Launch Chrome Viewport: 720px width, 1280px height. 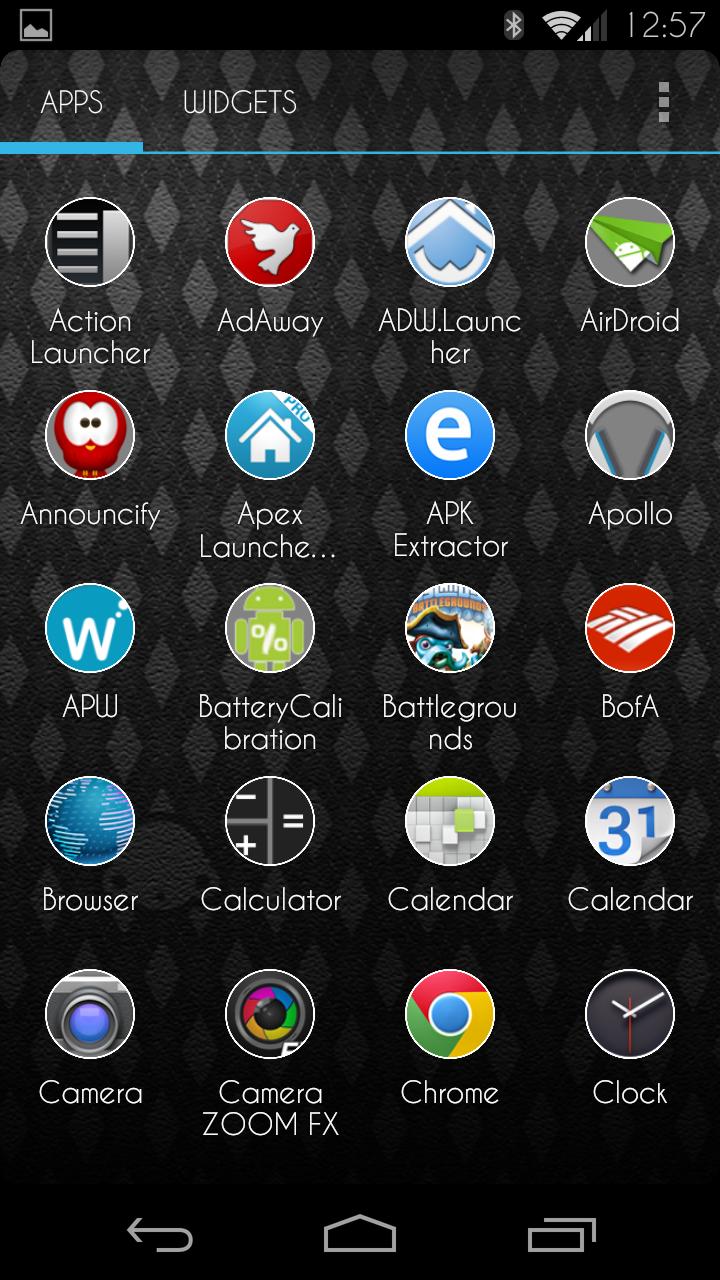(450, 1014)
